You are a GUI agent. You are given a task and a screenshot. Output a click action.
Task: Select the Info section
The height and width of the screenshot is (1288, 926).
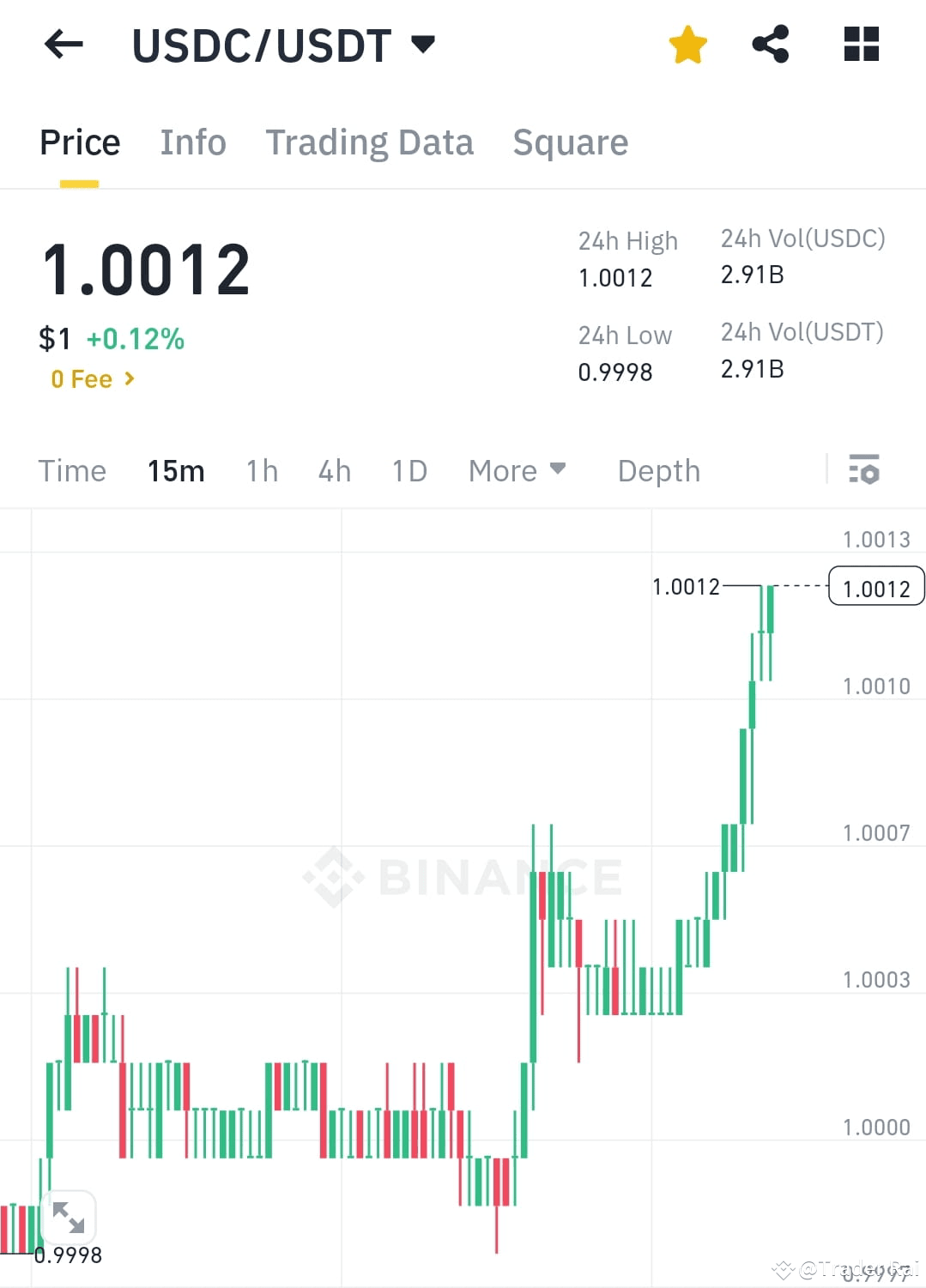click(192, 142)
